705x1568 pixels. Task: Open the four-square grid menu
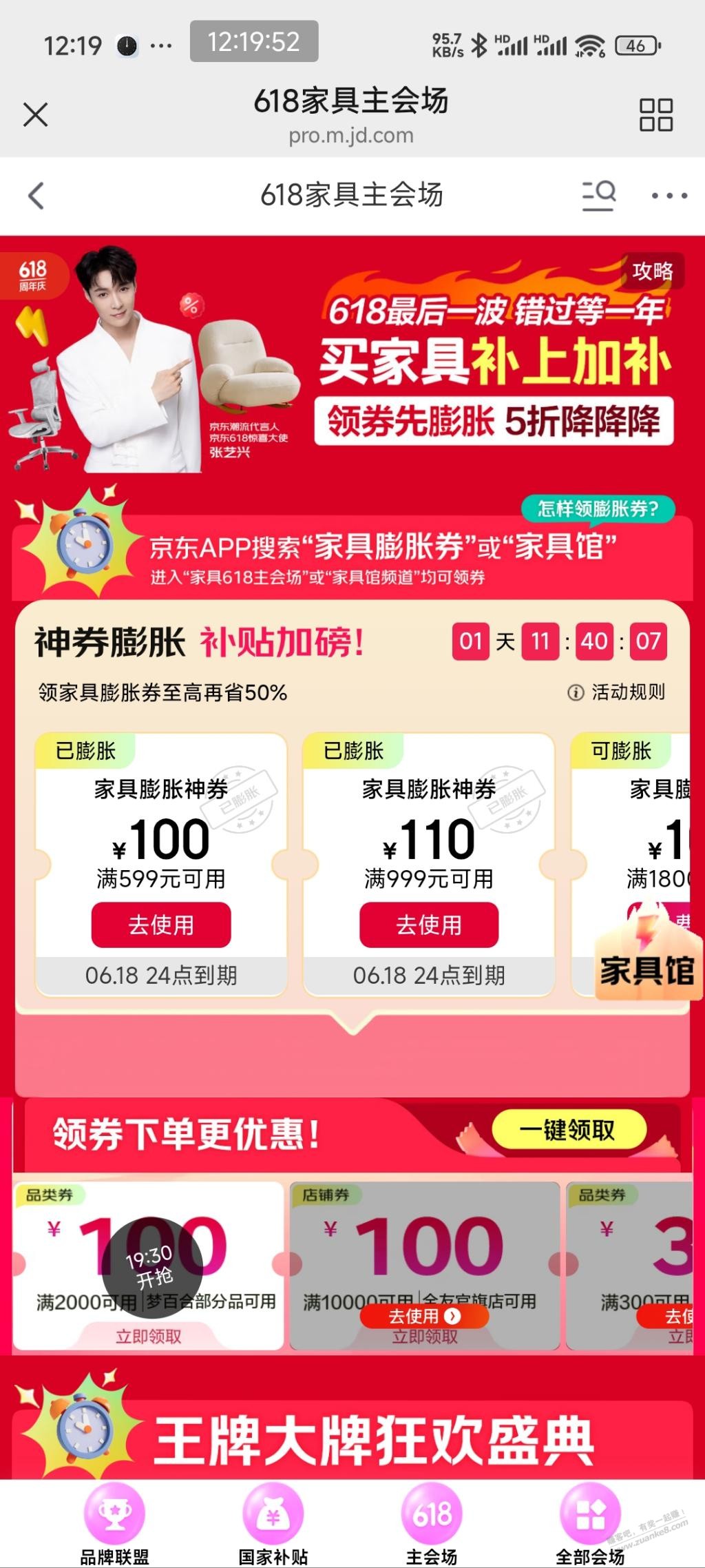[655, 114]
